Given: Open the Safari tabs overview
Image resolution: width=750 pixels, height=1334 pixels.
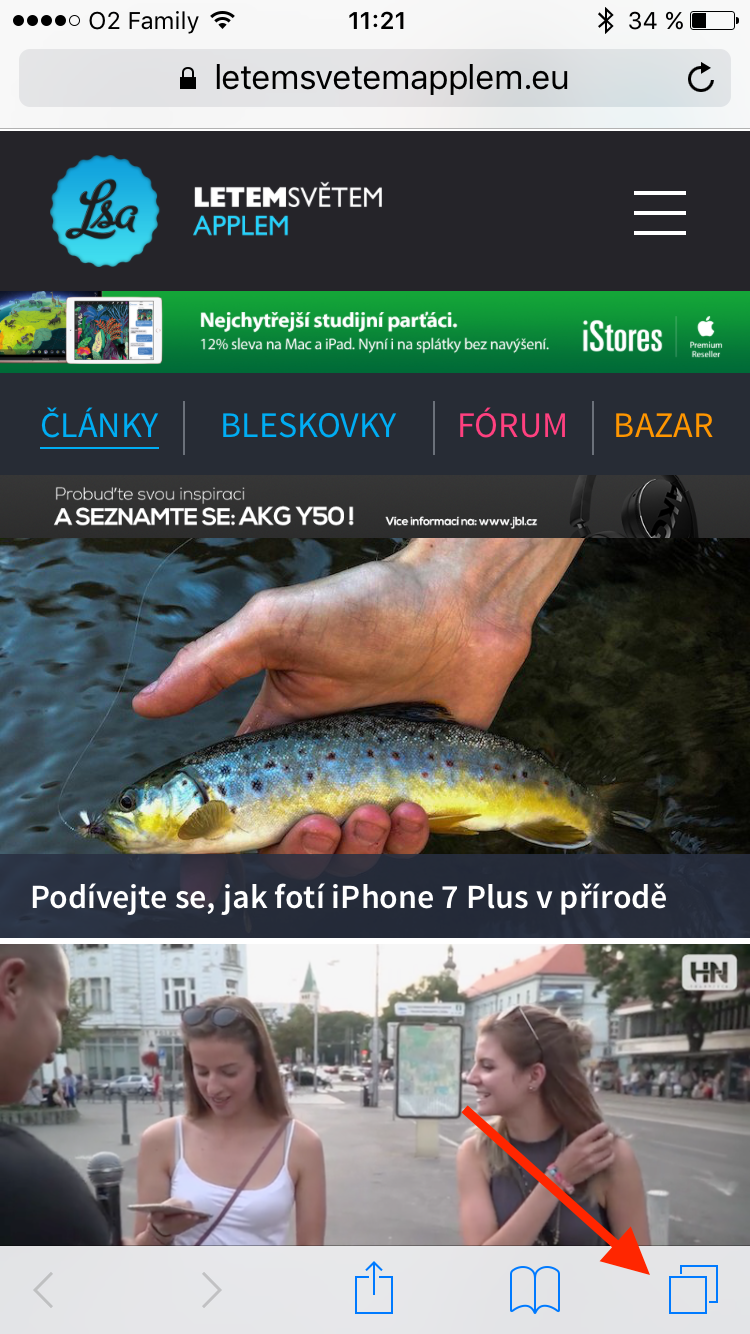Looking at the screenshot, I should click(x=693, y=1289).
